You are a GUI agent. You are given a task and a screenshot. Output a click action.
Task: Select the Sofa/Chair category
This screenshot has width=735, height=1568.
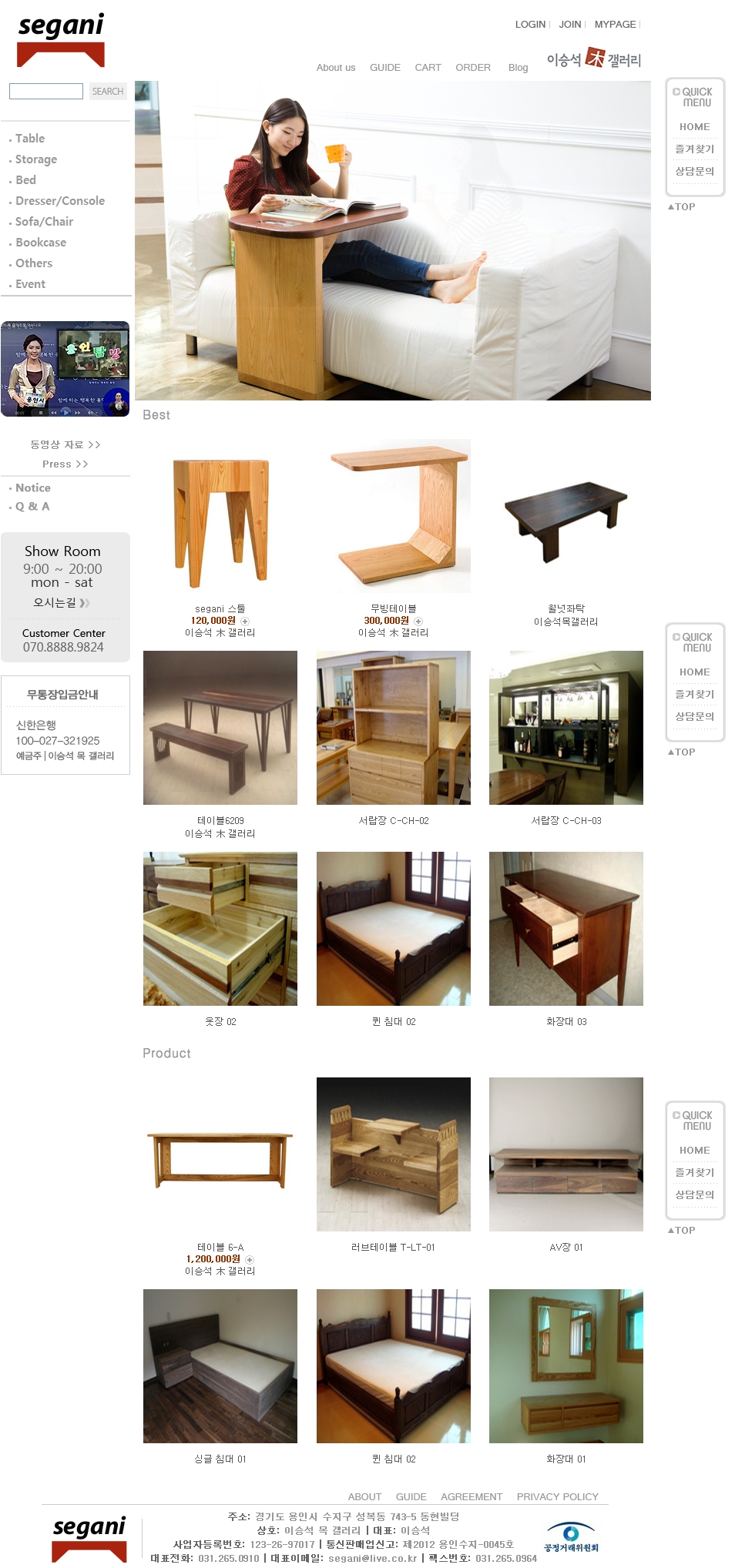click(44, 222)
